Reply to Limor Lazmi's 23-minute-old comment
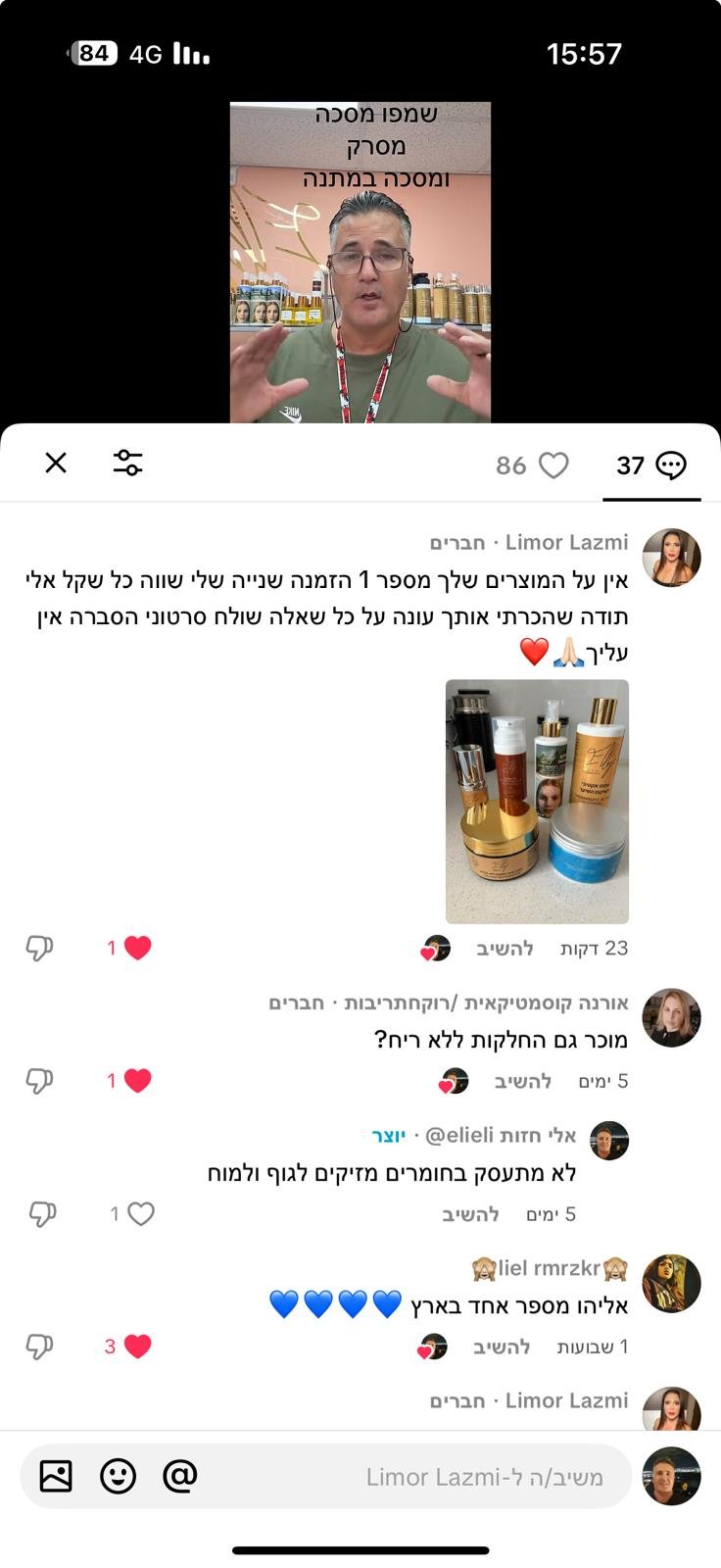This screenshot has height=1568, width=721. pos(505,948)
